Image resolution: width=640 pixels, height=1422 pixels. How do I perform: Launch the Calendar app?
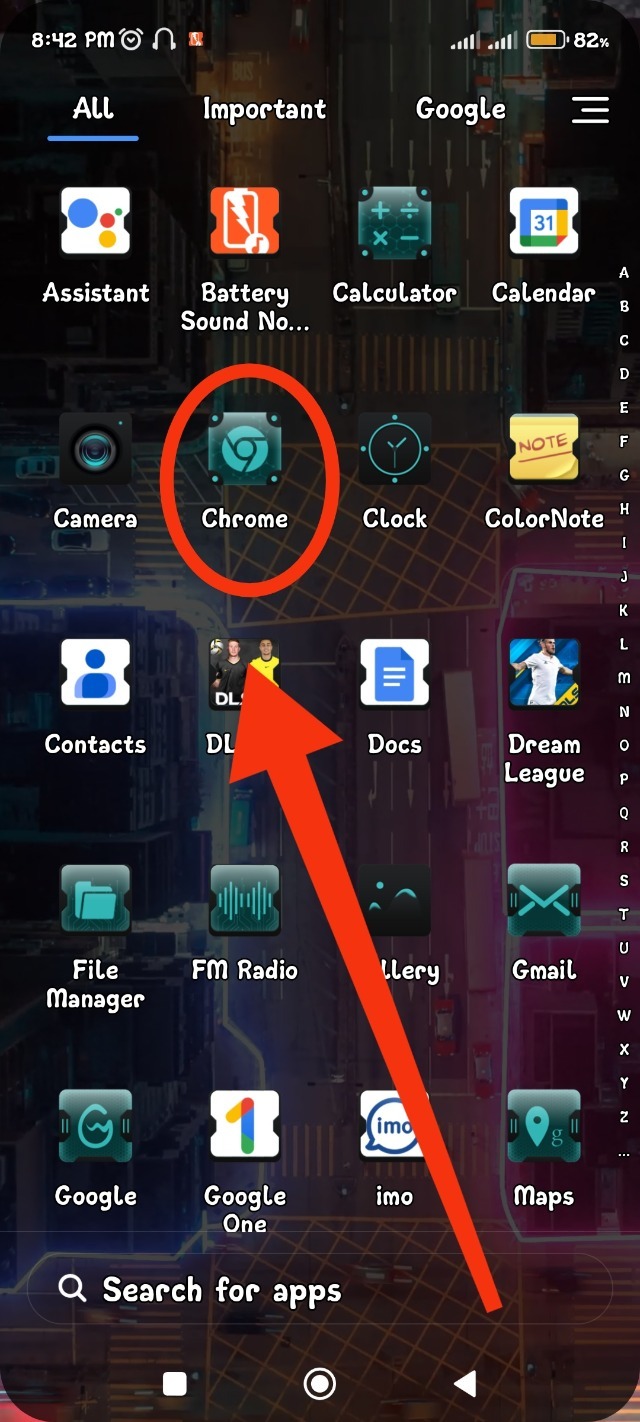point(544,223)
